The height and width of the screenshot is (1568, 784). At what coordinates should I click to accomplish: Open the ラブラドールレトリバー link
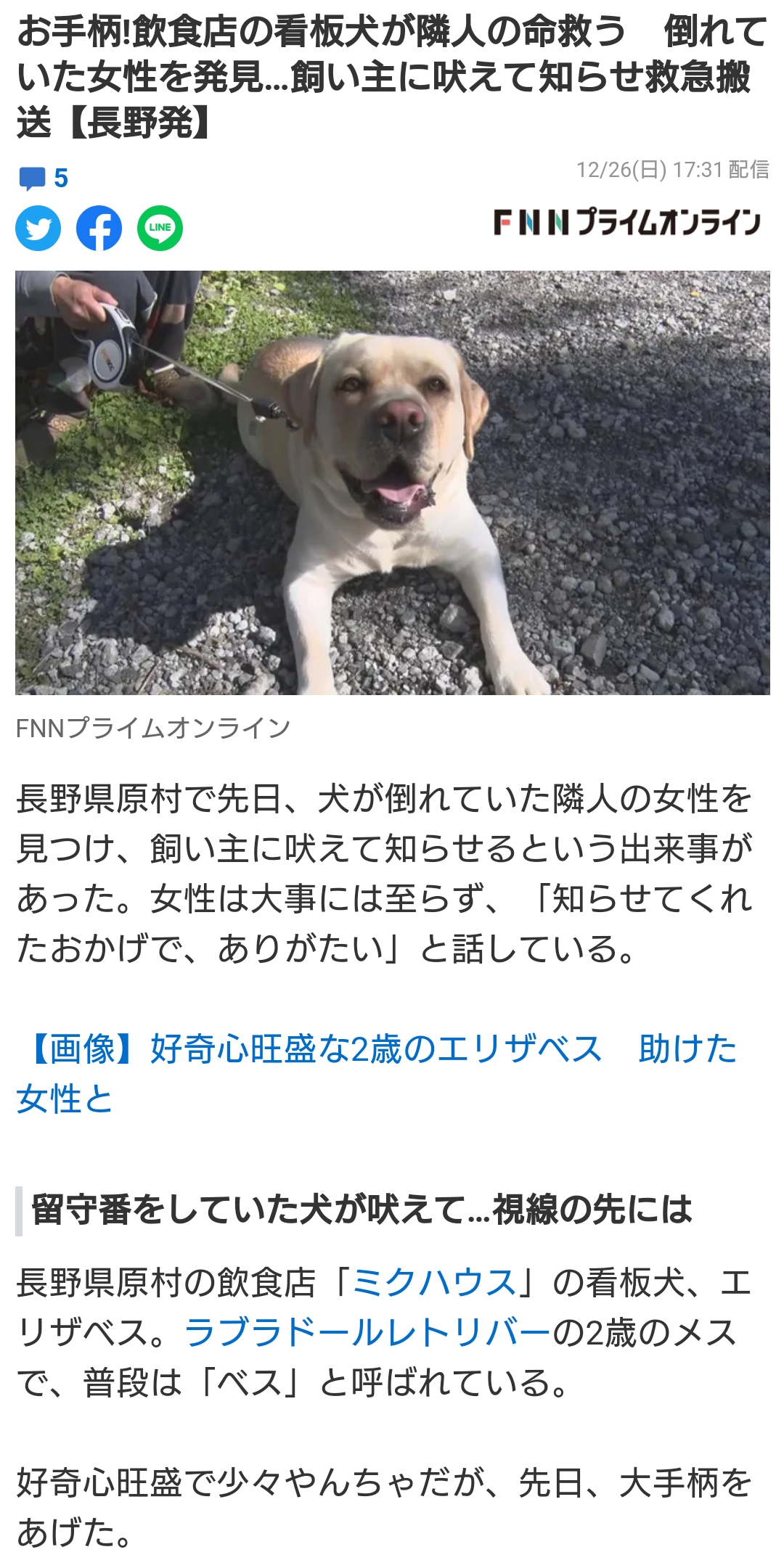(368, 1333)
